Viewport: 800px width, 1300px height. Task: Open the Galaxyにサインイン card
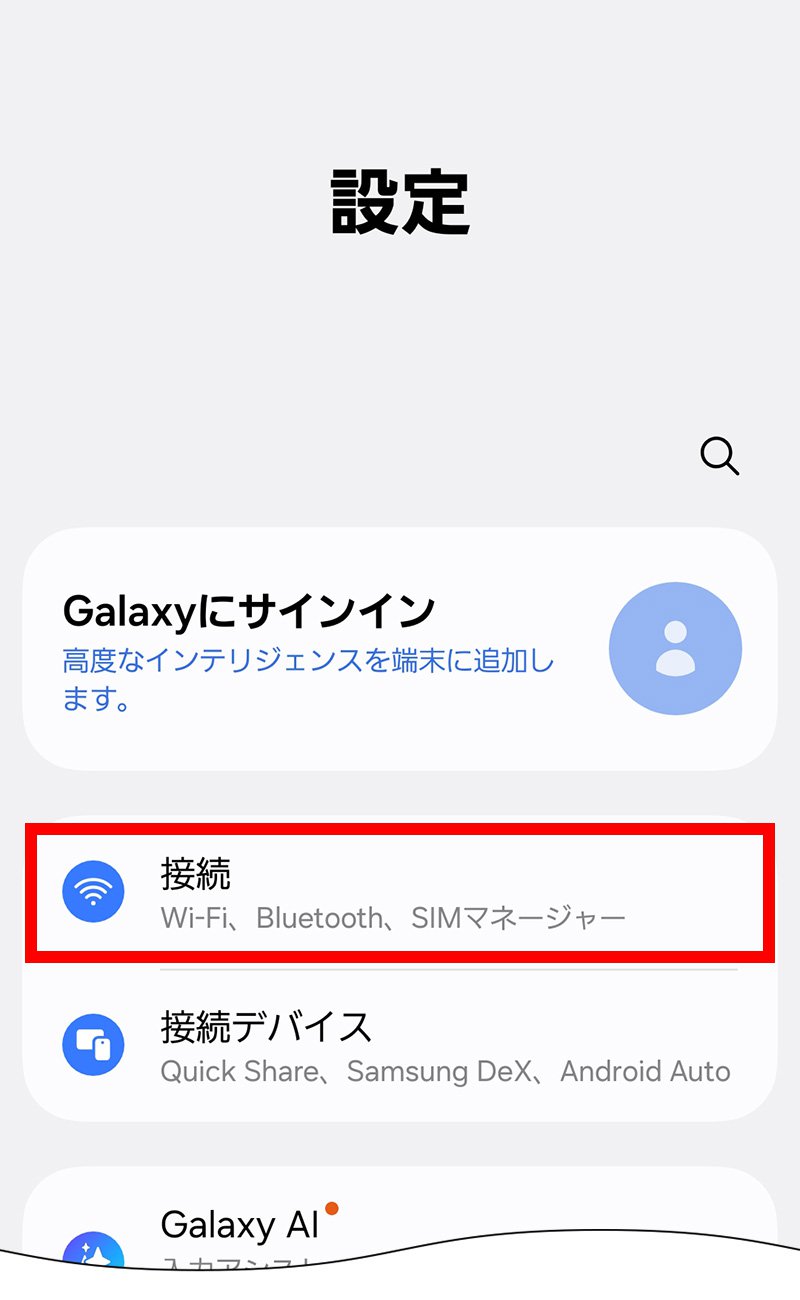[x=400, y=649]
